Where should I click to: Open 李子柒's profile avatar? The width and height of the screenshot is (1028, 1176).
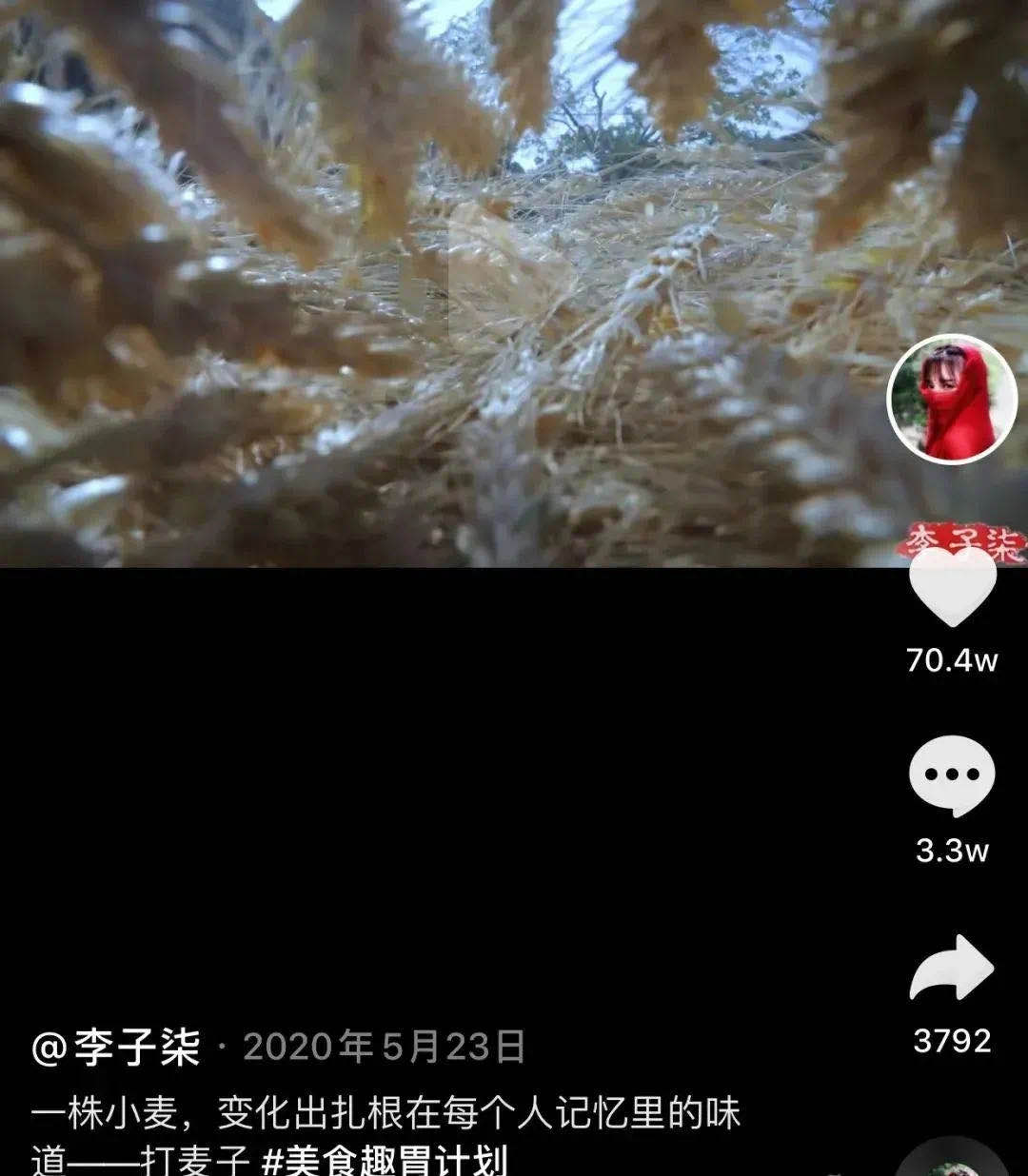coord(952,400)
